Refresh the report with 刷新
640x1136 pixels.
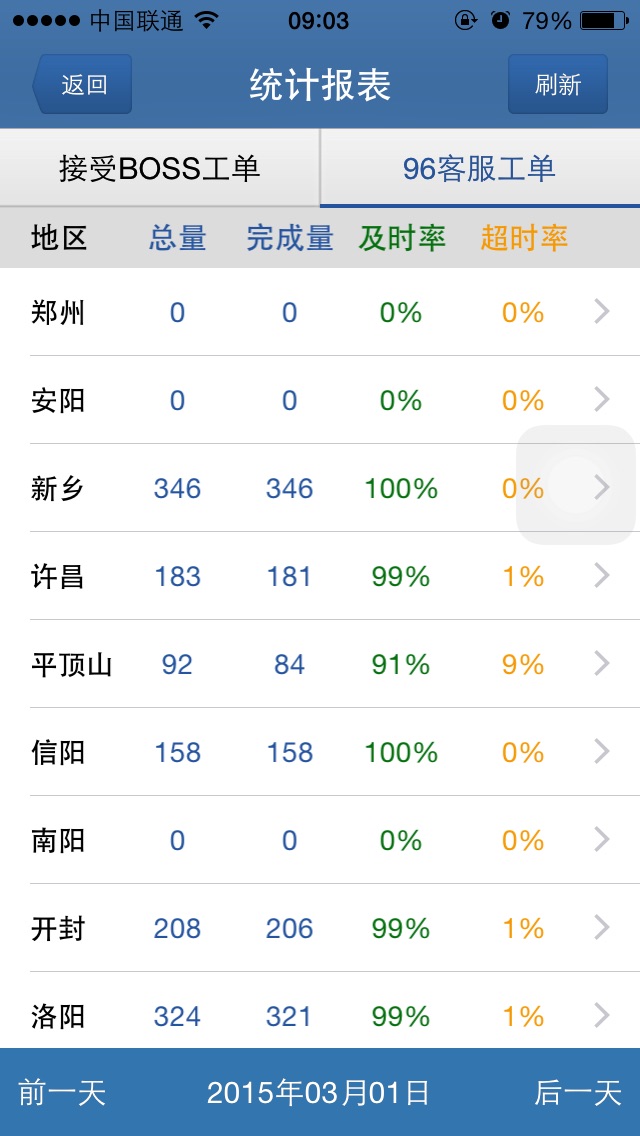(557, 84)
